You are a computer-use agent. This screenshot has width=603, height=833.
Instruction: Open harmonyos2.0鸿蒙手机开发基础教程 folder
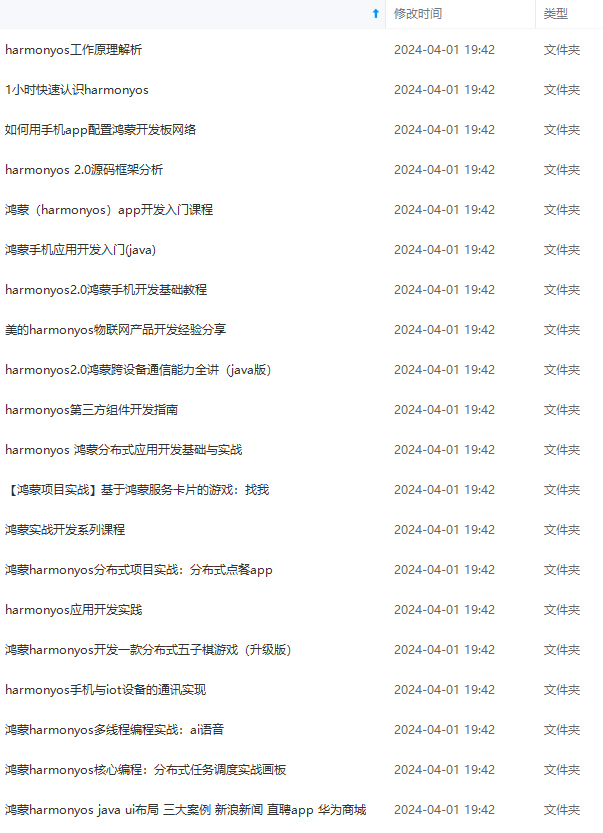pyautogui.click(x=106, y=290)
